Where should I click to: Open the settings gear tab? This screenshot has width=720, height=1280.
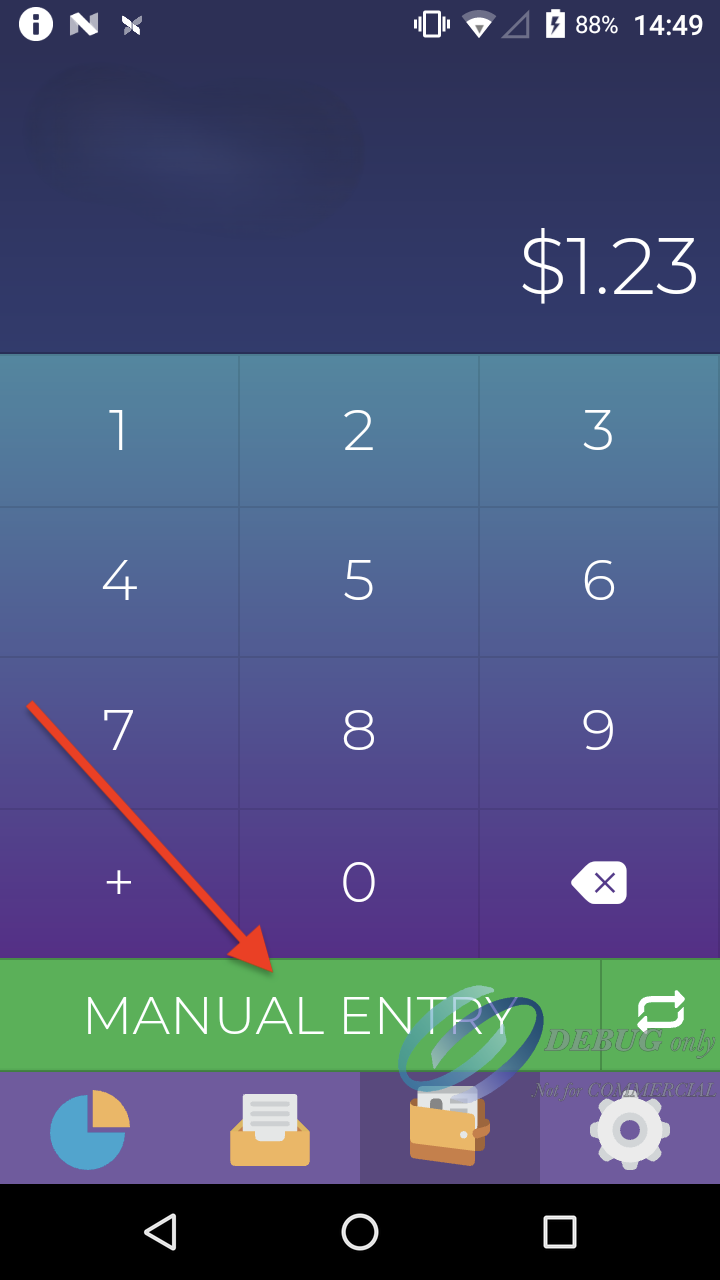coord(629,1129)
